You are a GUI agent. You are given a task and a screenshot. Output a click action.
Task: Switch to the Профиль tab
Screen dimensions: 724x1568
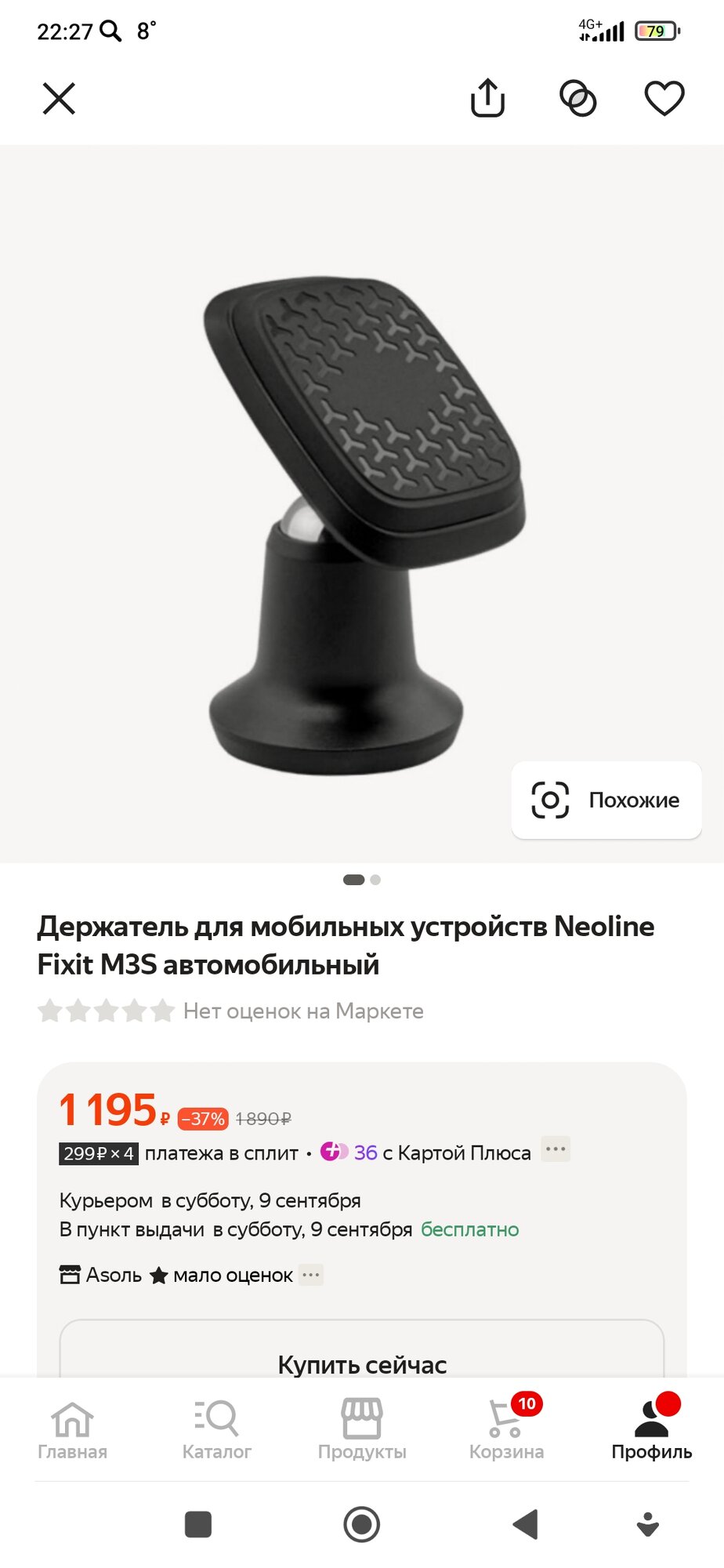651,1430
